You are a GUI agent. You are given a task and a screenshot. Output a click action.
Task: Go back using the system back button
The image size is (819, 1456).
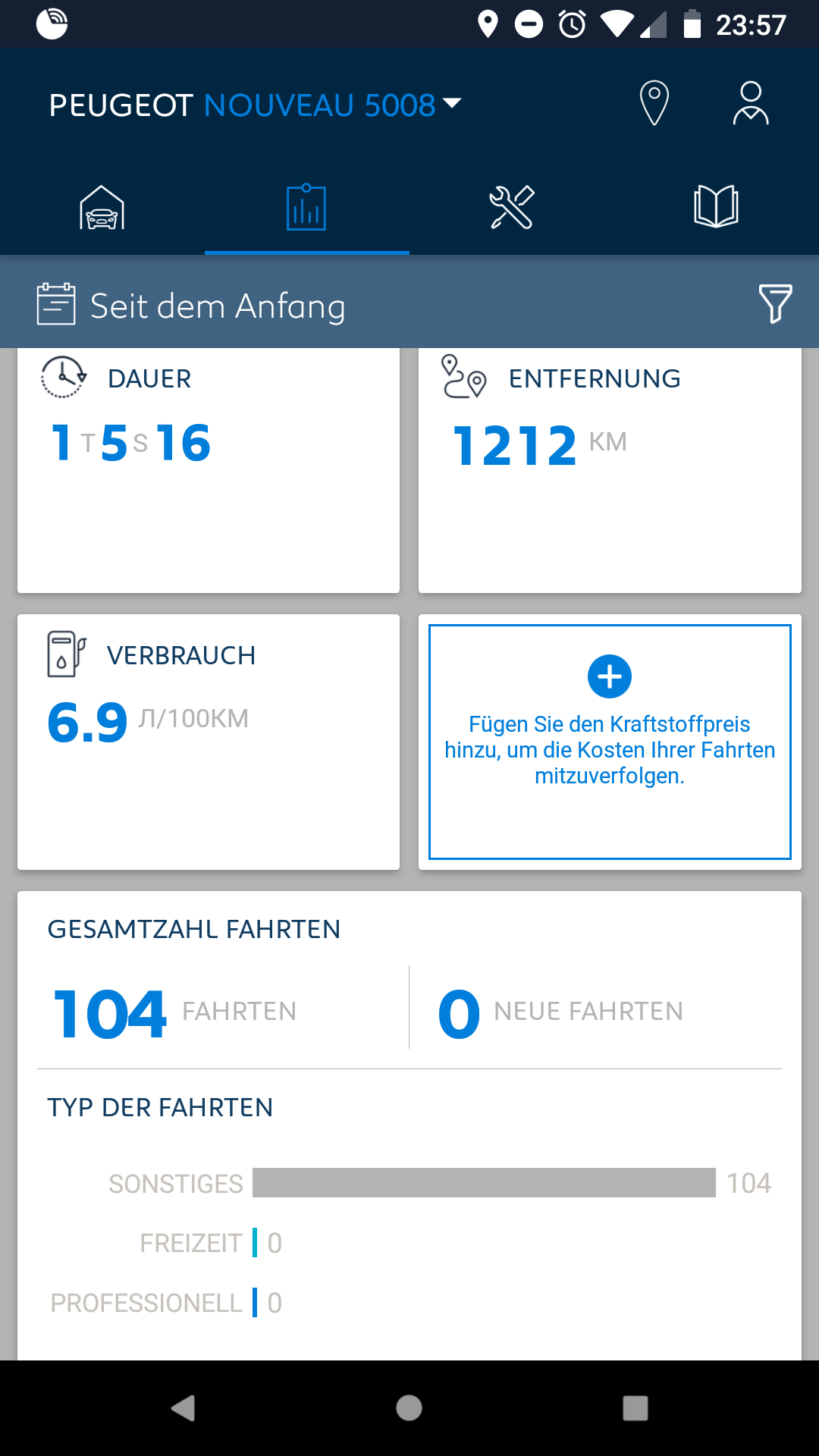point(184,1408)
